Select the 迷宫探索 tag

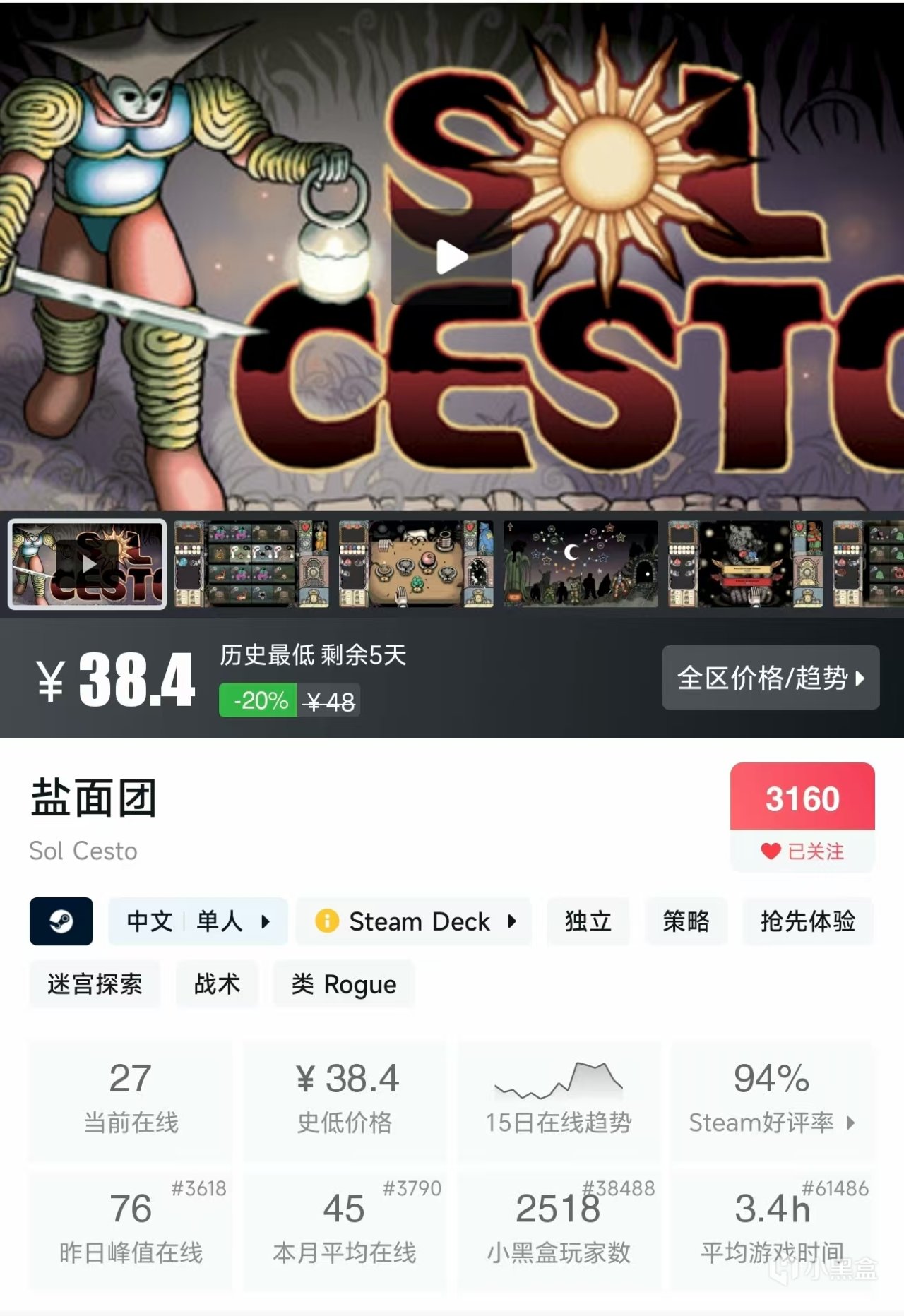pos(95,983)
